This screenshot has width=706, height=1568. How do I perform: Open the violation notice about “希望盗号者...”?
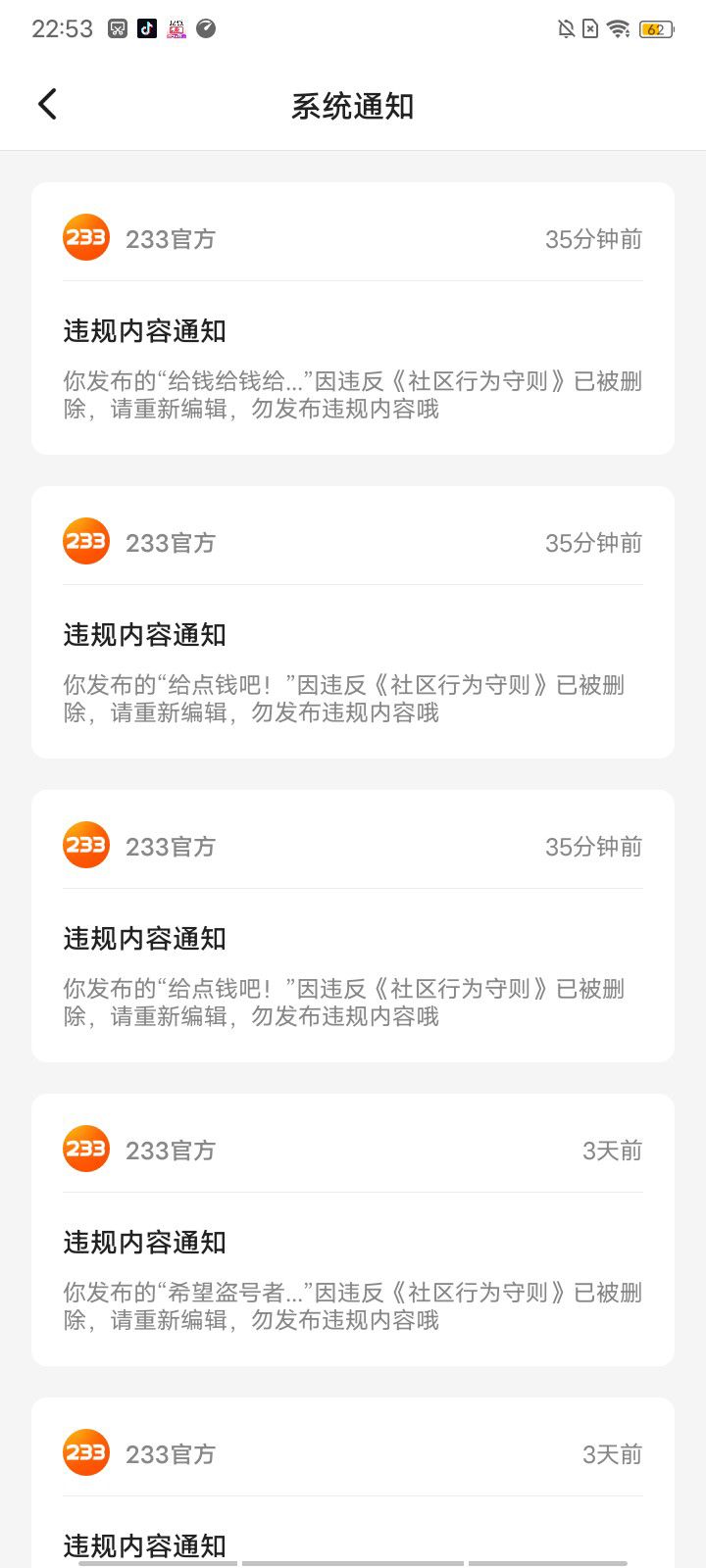[353, 1230]
